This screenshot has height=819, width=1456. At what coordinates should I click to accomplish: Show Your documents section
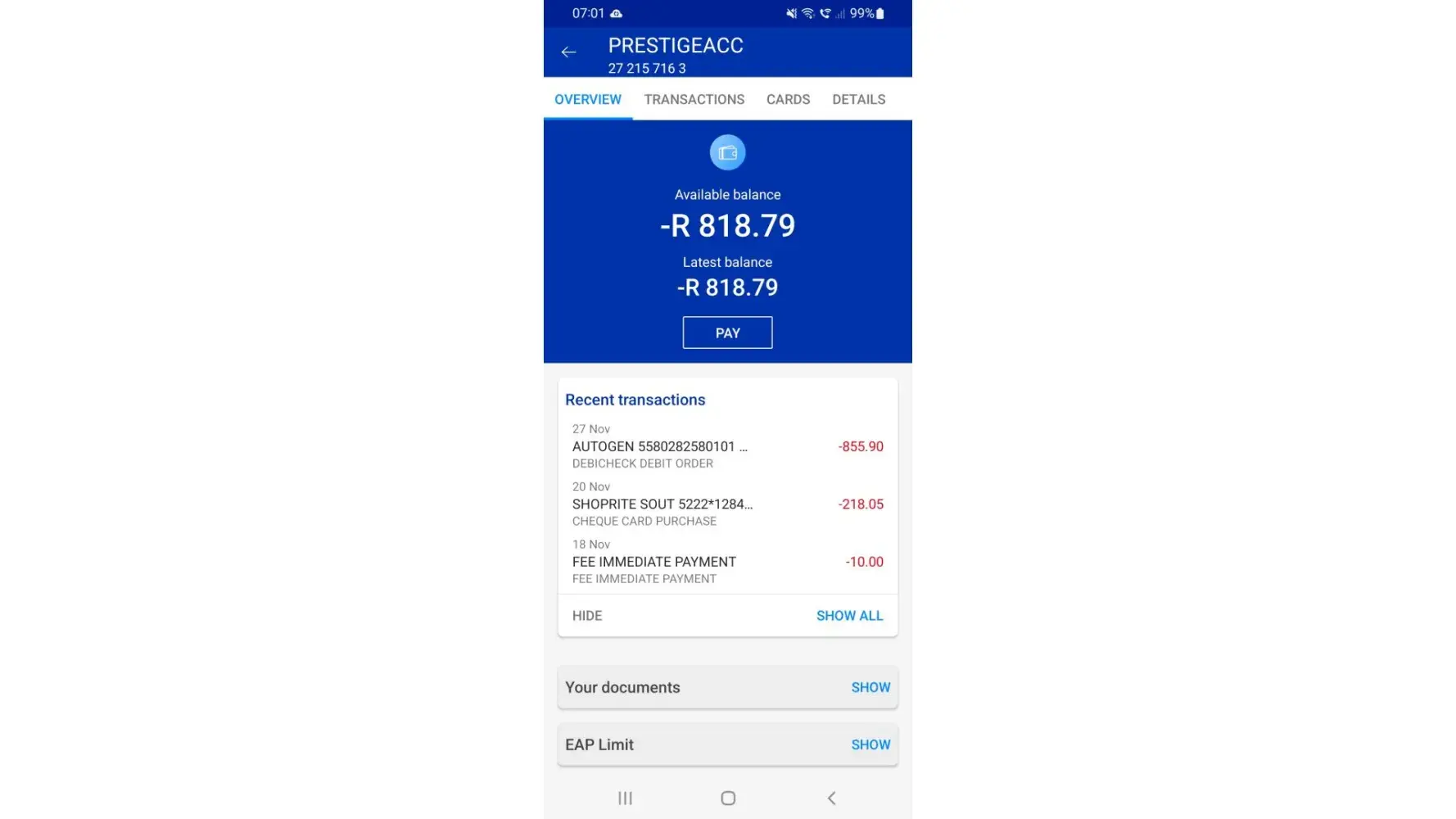870,687
